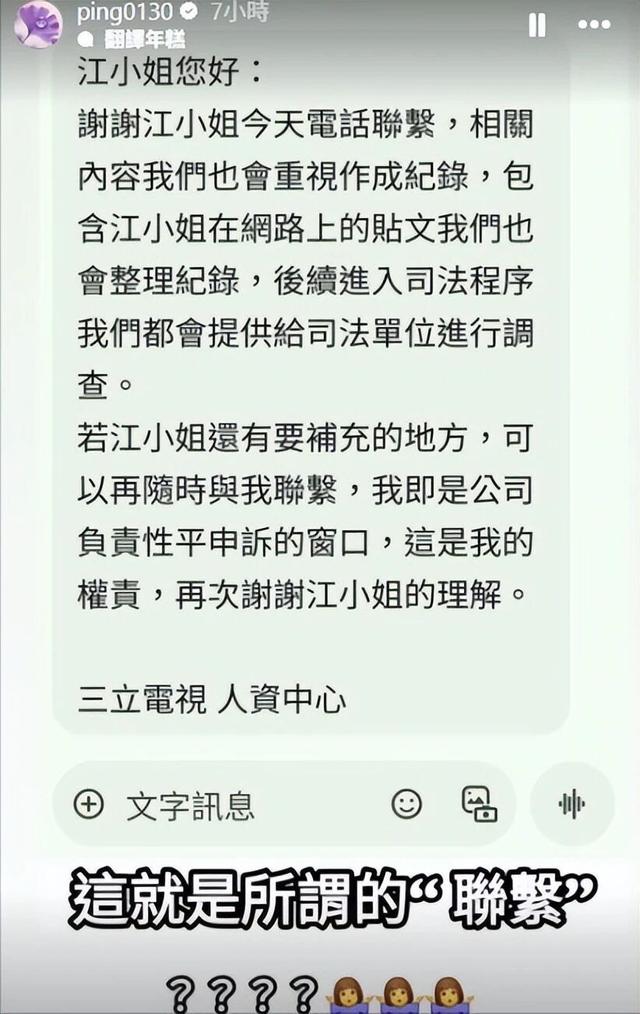Pause the story playback
Viewport: 640px width, 1014px height.
pyautogui.click(x=537, y=25)
